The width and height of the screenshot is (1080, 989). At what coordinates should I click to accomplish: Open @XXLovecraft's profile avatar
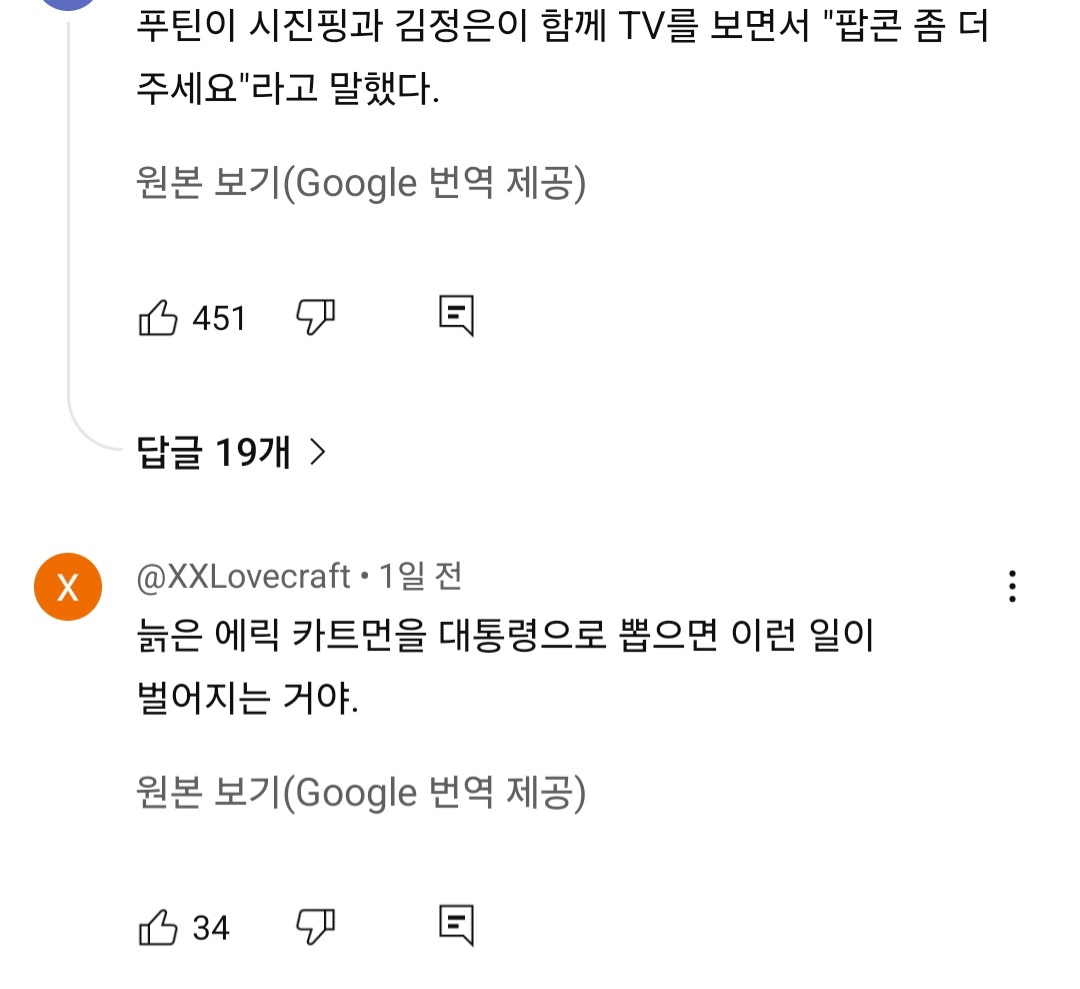pos(68,586)
